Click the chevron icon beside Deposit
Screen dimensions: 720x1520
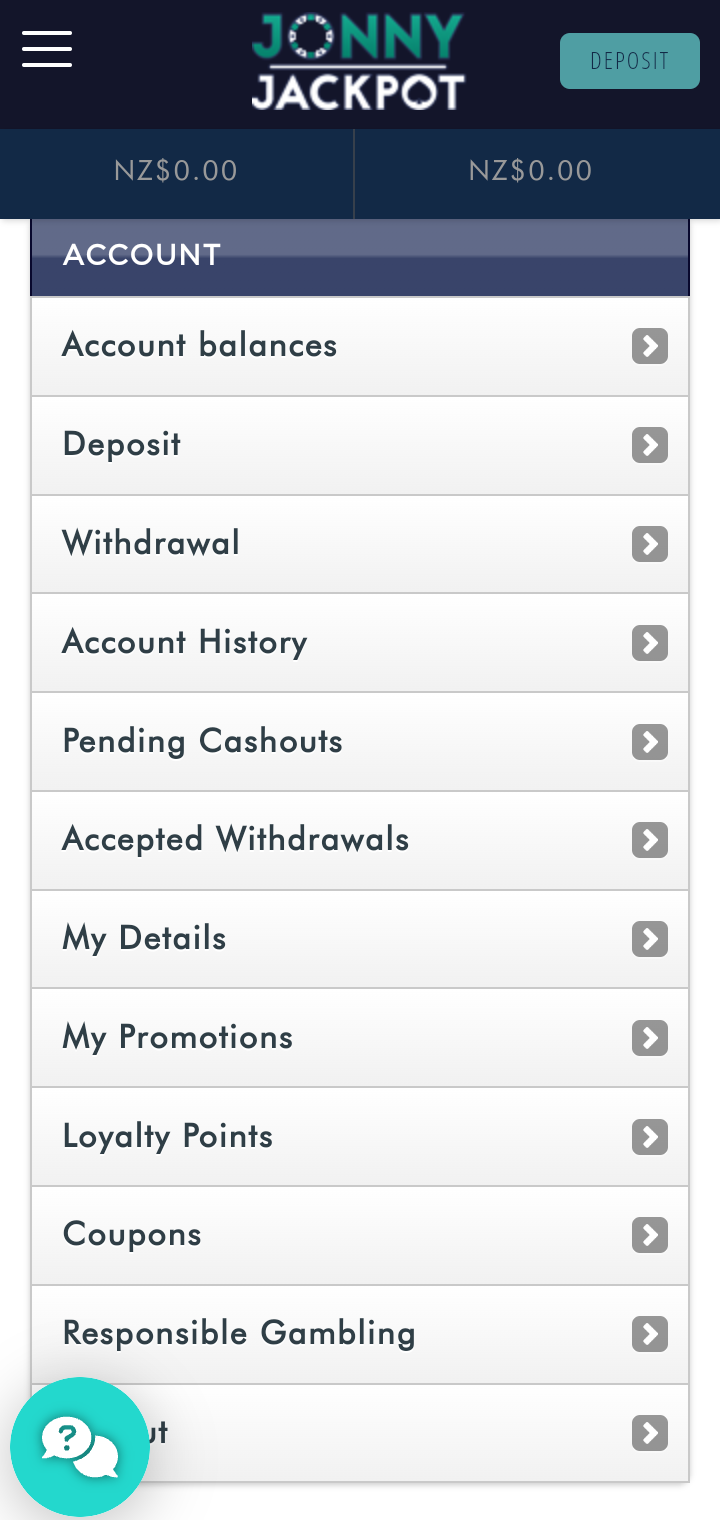point(649,445)
